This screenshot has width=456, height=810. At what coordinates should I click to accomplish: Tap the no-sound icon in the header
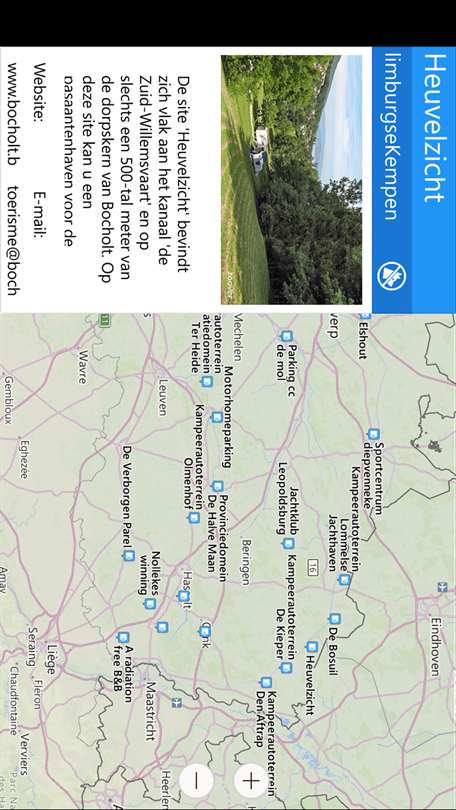pos(391,276)
